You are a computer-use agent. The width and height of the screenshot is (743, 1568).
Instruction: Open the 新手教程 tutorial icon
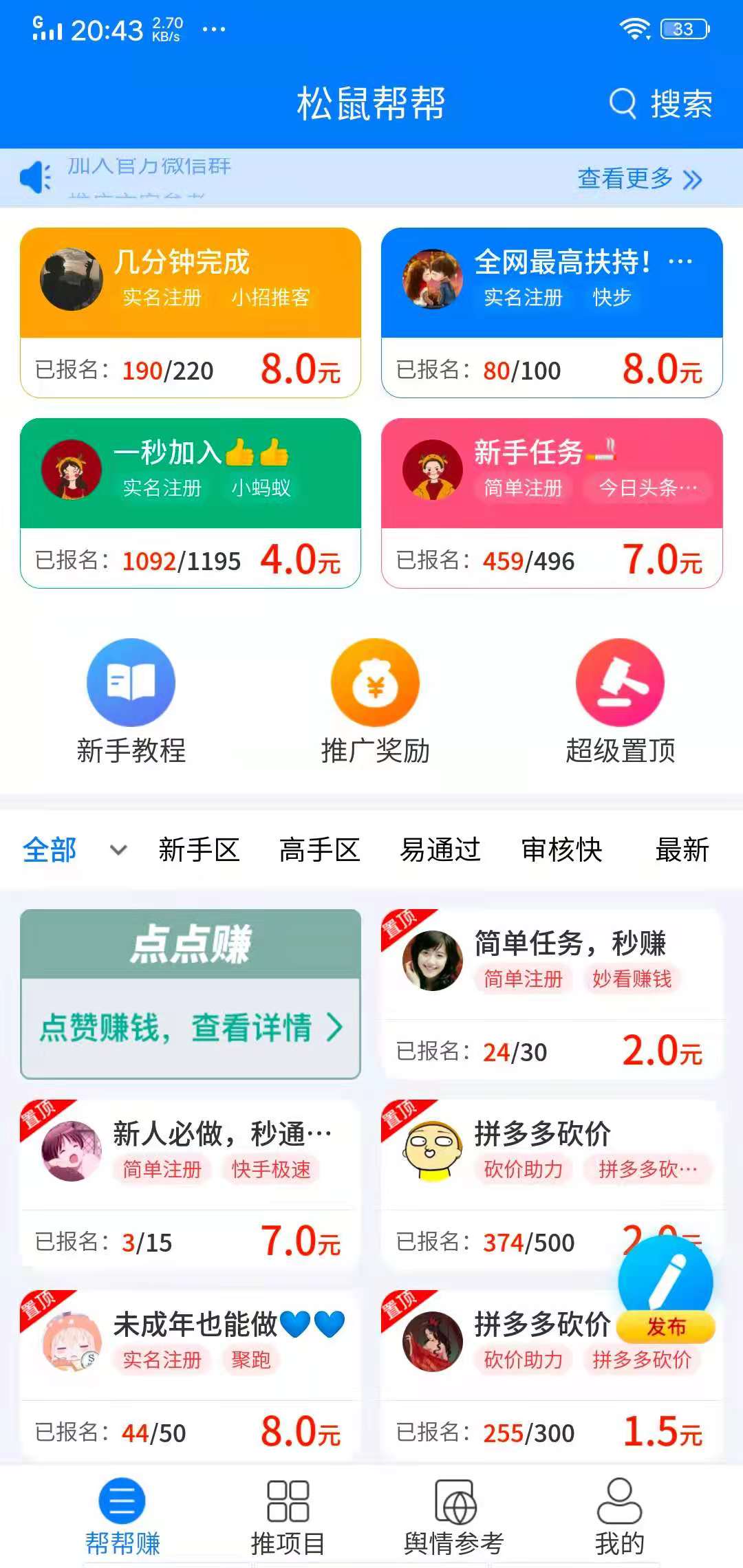click(x=131, y=683)
